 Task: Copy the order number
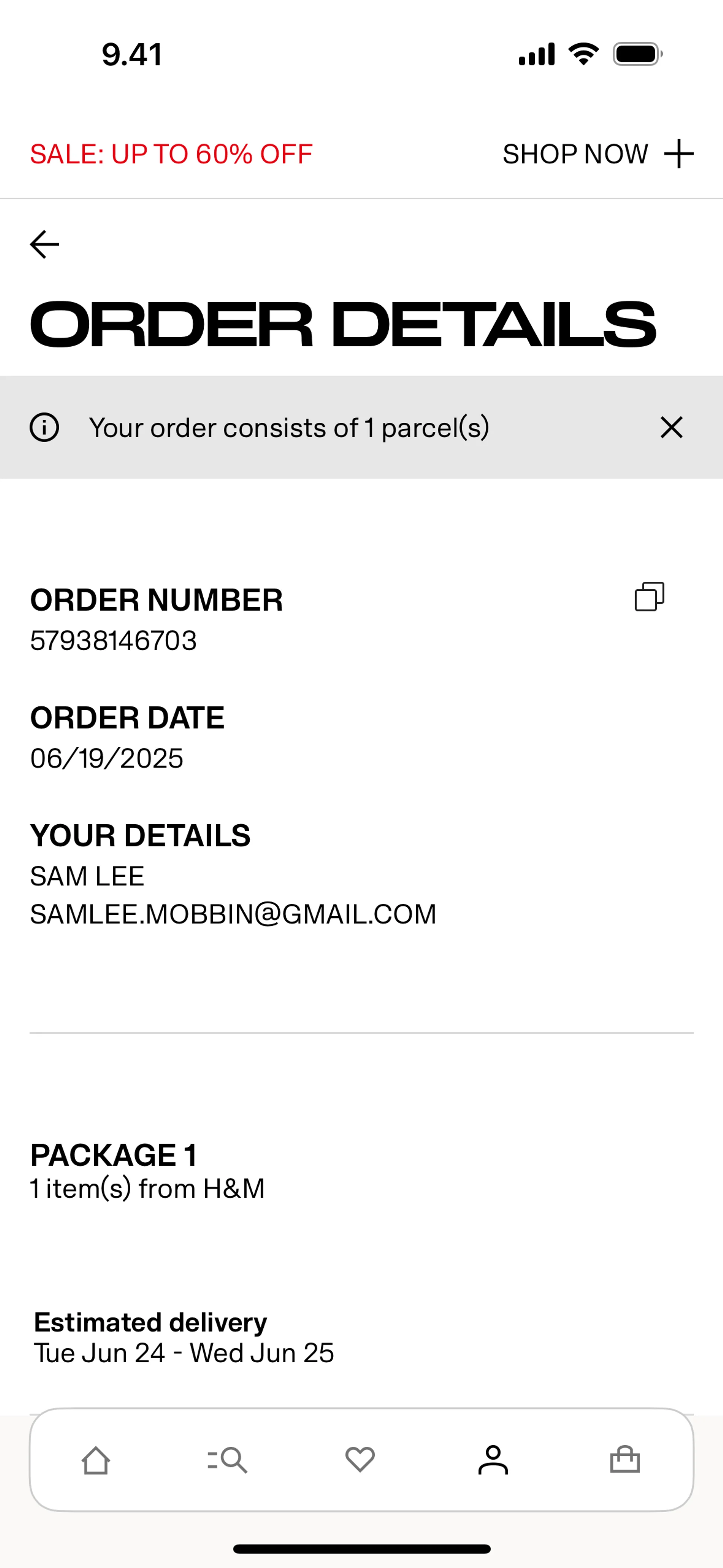point(649,596)
